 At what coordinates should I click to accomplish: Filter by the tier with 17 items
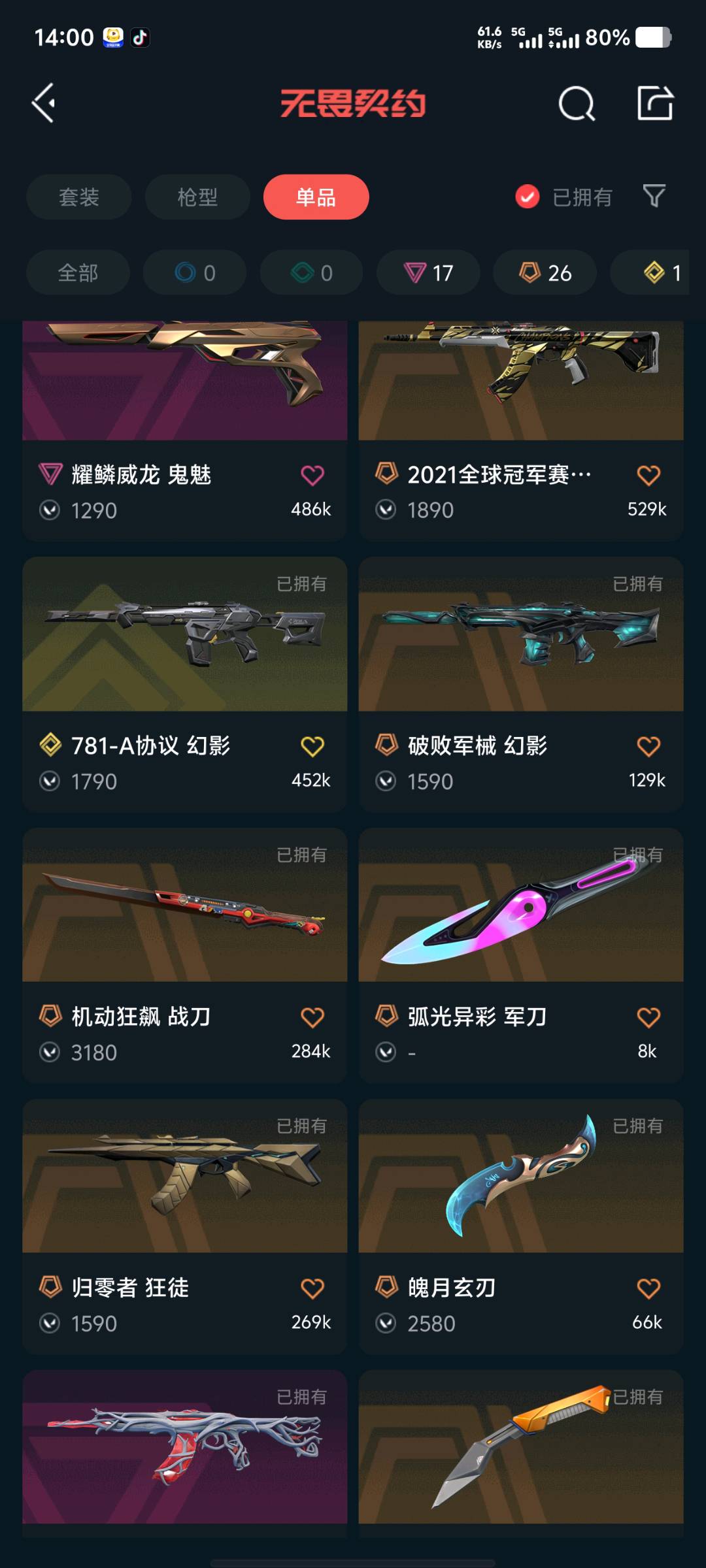[x=429, y=272]
